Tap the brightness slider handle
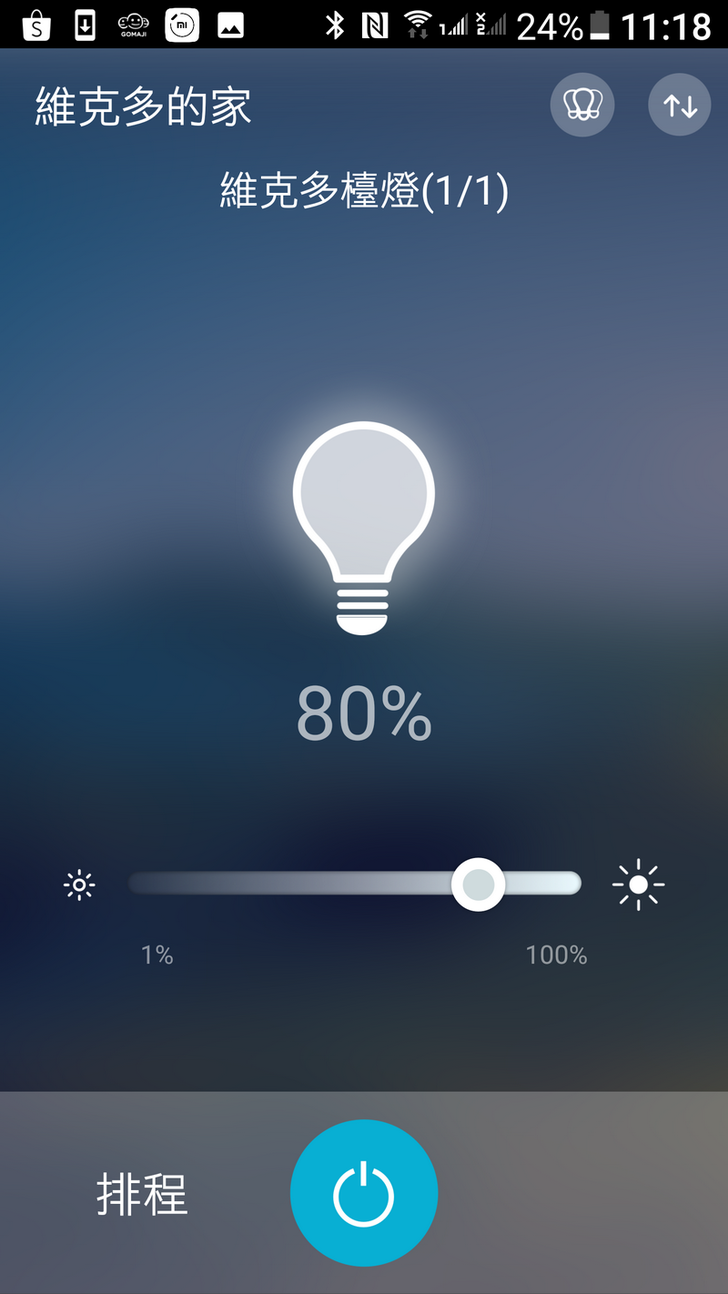728x1294 pixels. pyautogui.click(x=478, y=885)
